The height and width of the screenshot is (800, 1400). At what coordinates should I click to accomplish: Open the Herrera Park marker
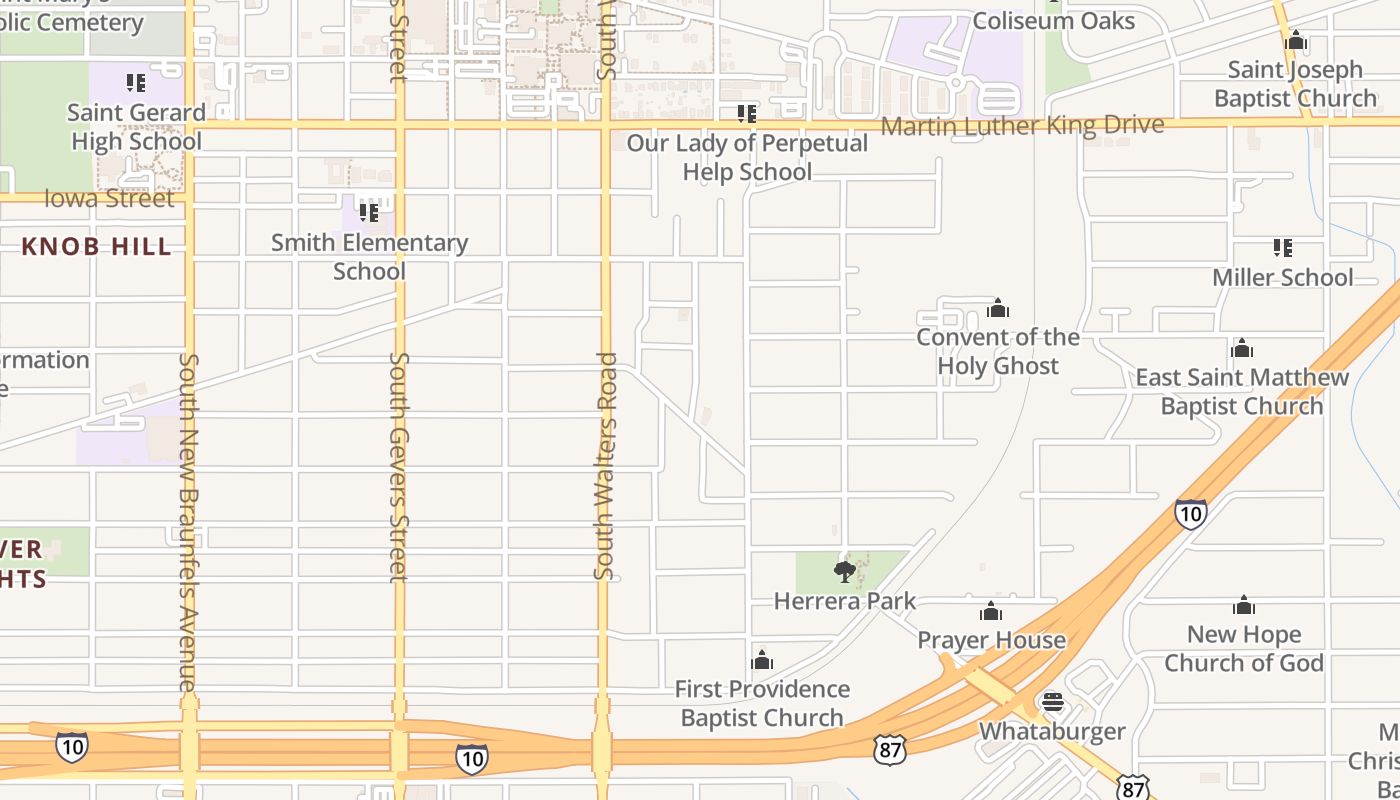tap(845, 572)
